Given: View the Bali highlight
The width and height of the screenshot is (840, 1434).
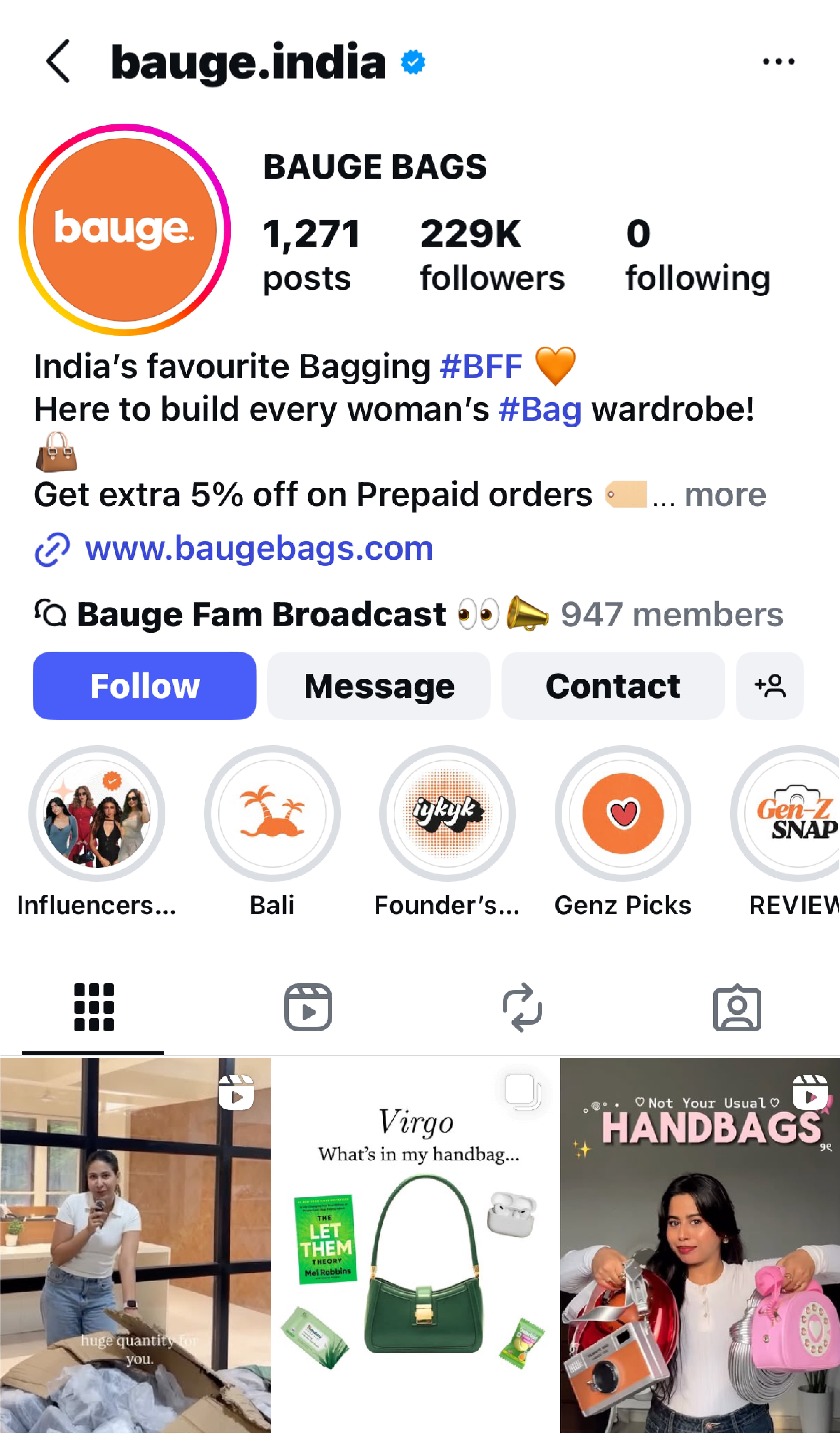Looking at the screenshot, I should click(272, 814).
